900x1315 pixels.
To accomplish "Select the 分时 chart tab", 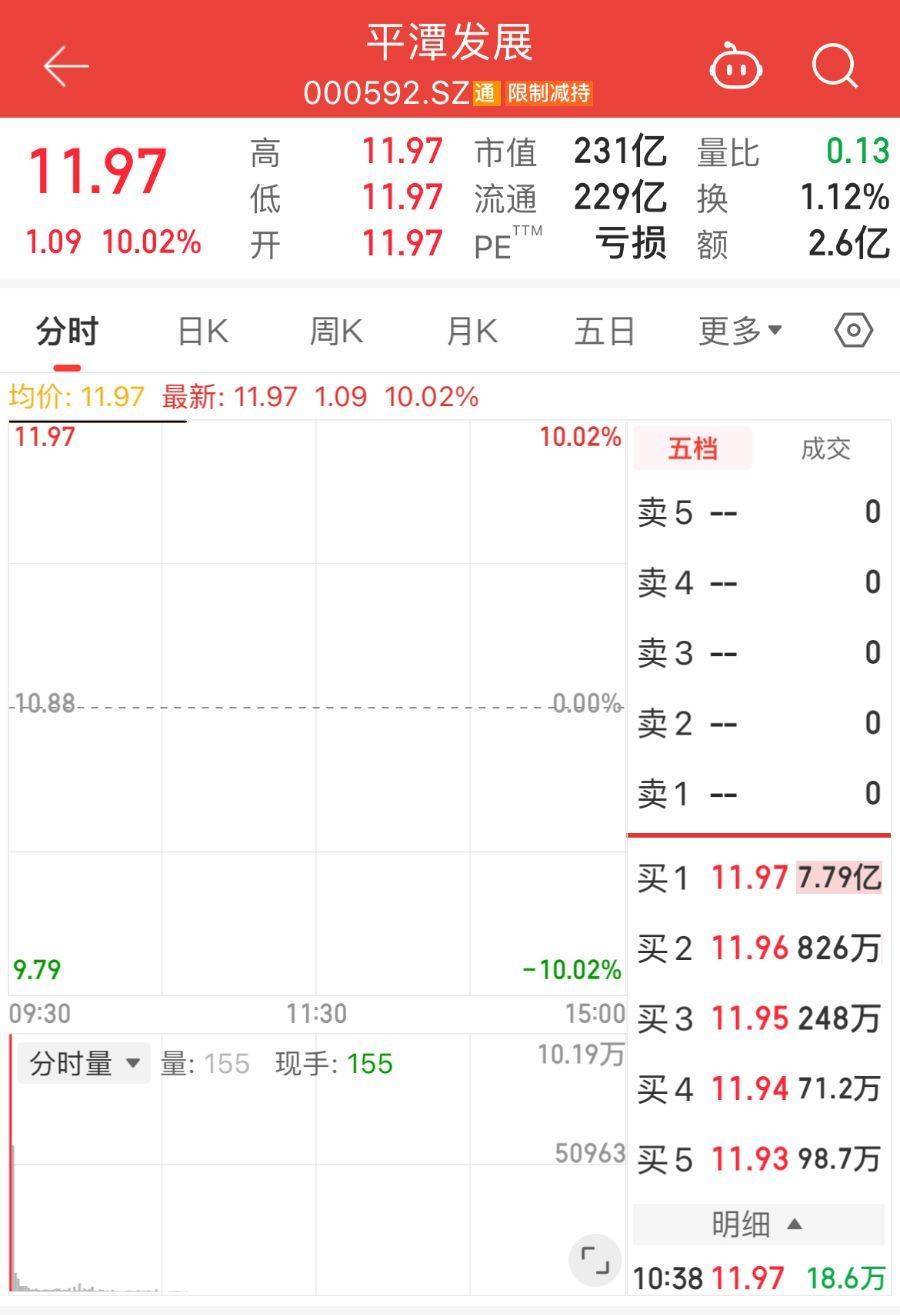I will point(67,331).
